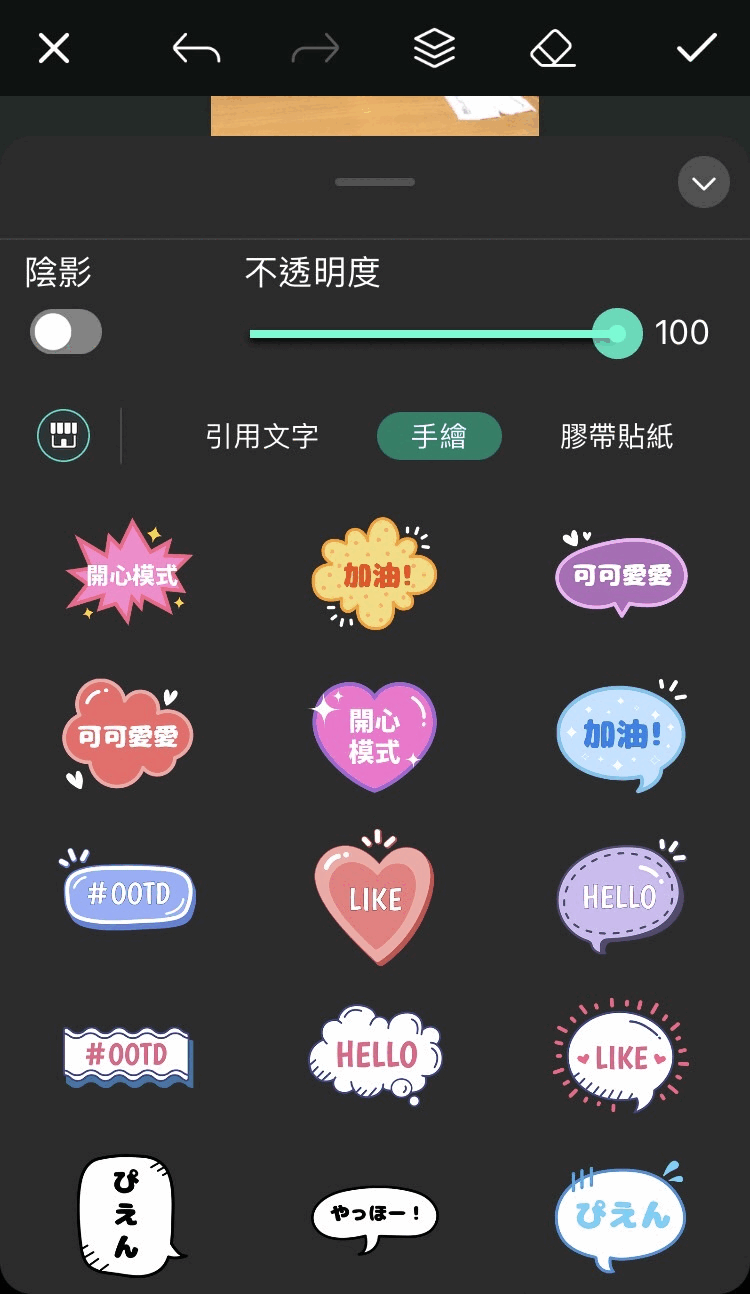Select the 手繪 tab
The image size is (750, 1294).
439,435
